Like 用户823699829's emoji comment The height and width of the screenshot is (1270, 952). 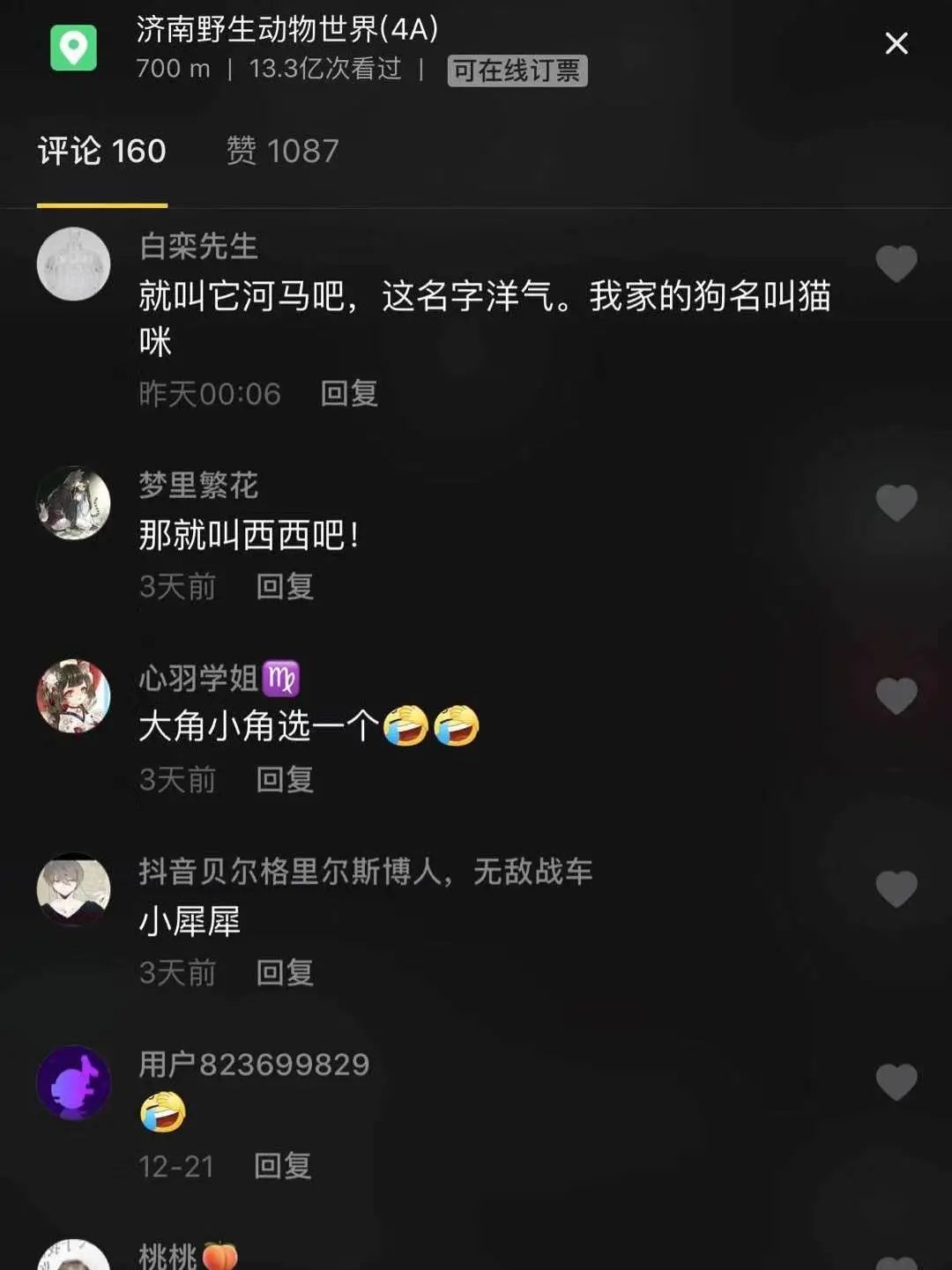click(896, 1082)
